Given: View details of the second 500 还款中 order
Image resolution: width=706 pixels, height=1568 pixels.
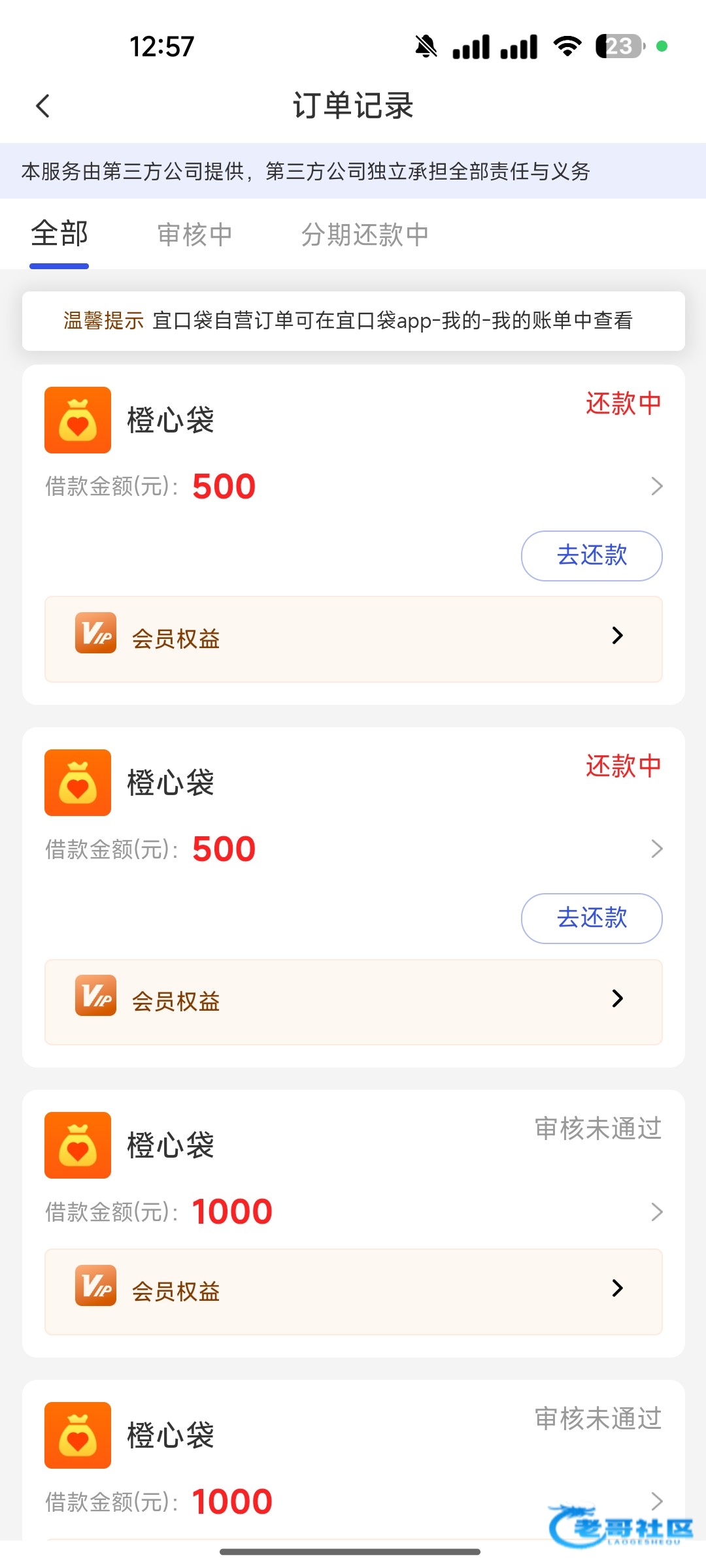Looking at the screenshot, I should 656,849.
